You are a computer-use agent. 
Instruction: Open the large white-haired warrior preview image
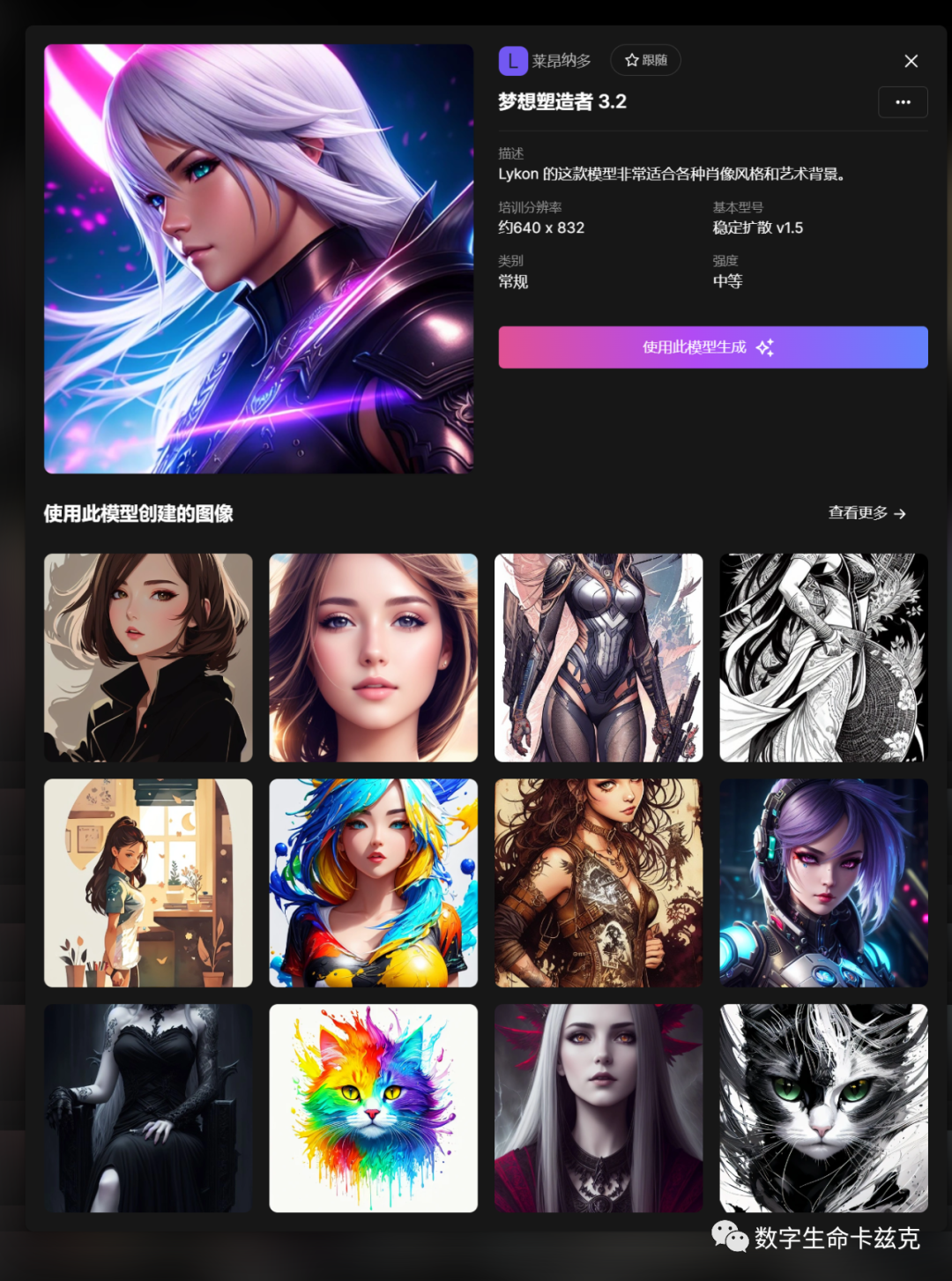coord(259,258)
